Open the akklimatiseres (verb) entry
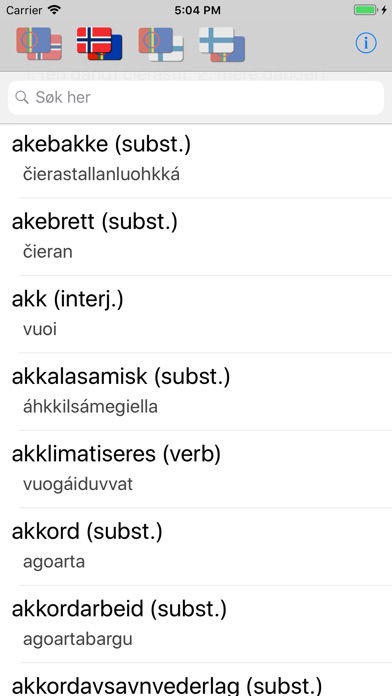This screenshot has height=696, width=392. pyautogui.click(x=196, y=470)
